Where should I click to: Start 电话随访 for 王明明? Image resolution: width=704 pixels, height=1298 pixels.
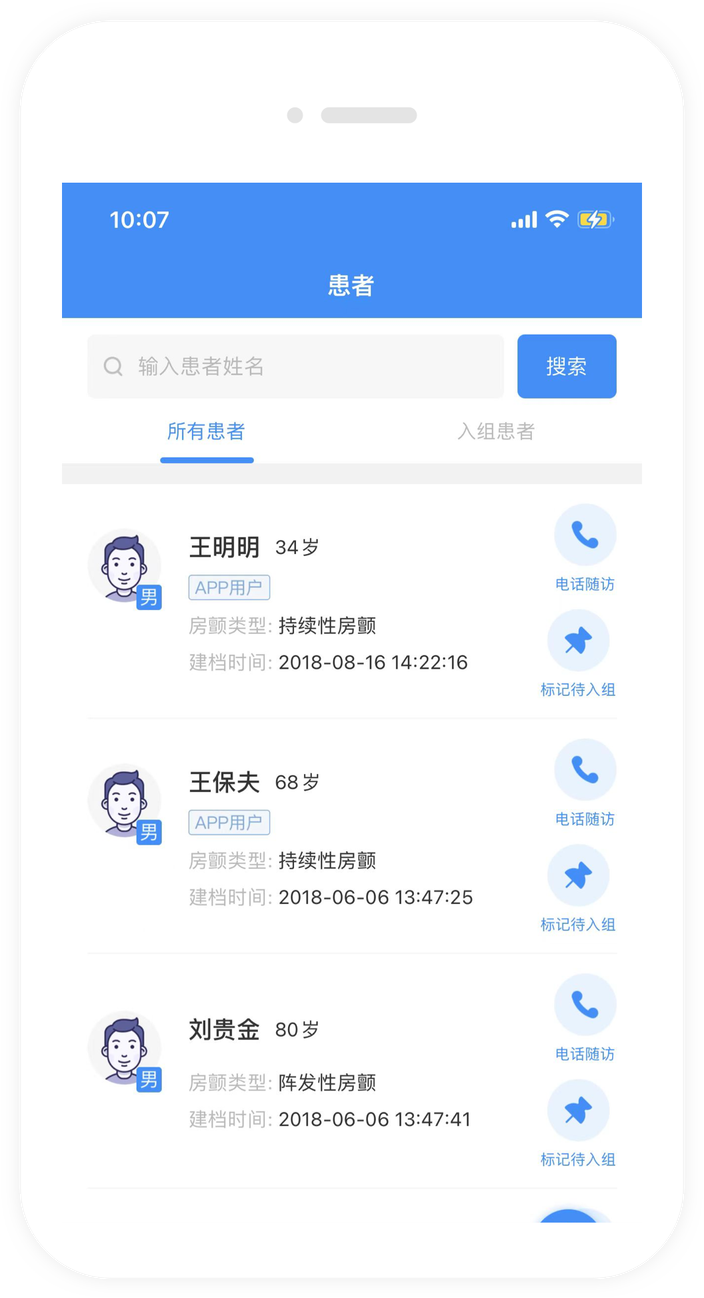[x=585, y=536]
